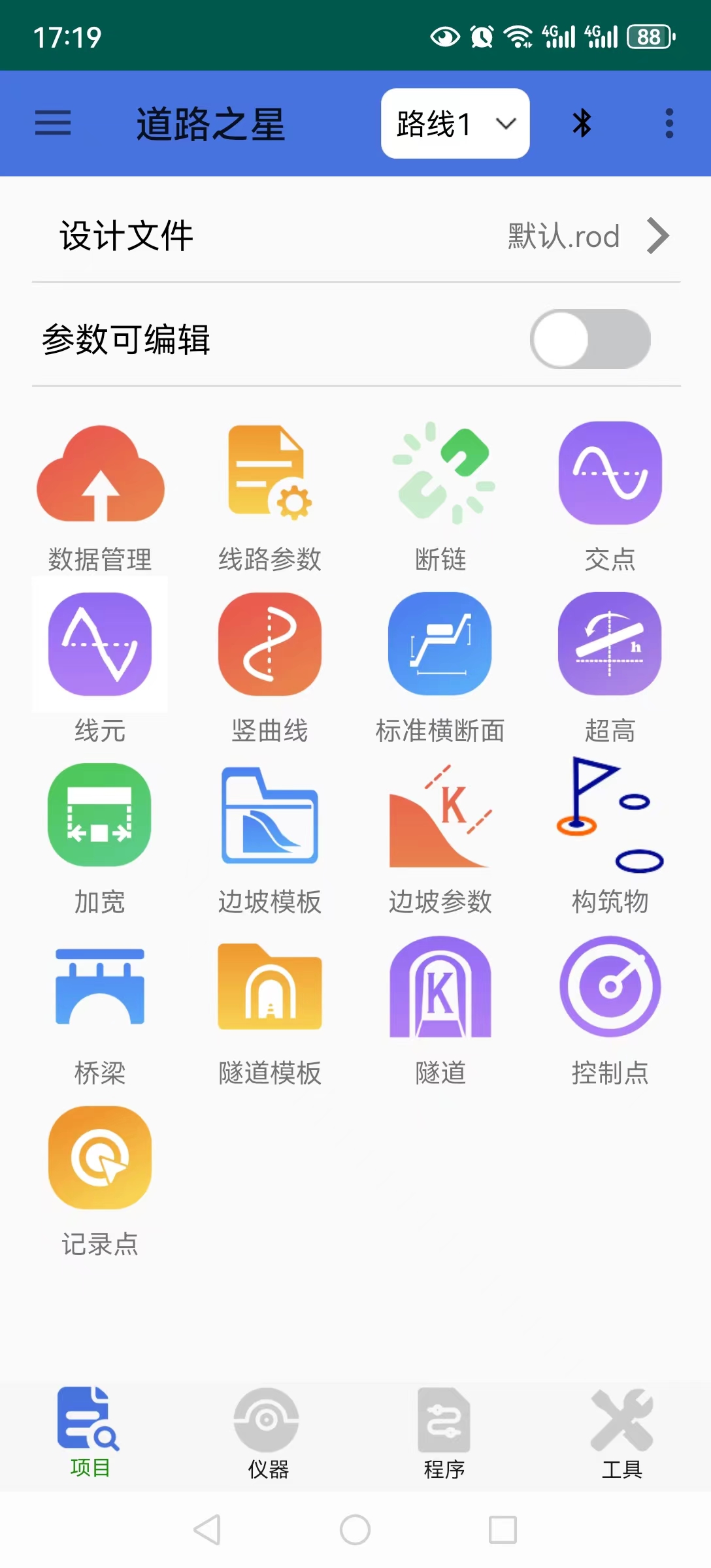
Task: Open the hamburger drawer menu
Action: (53, 123)
